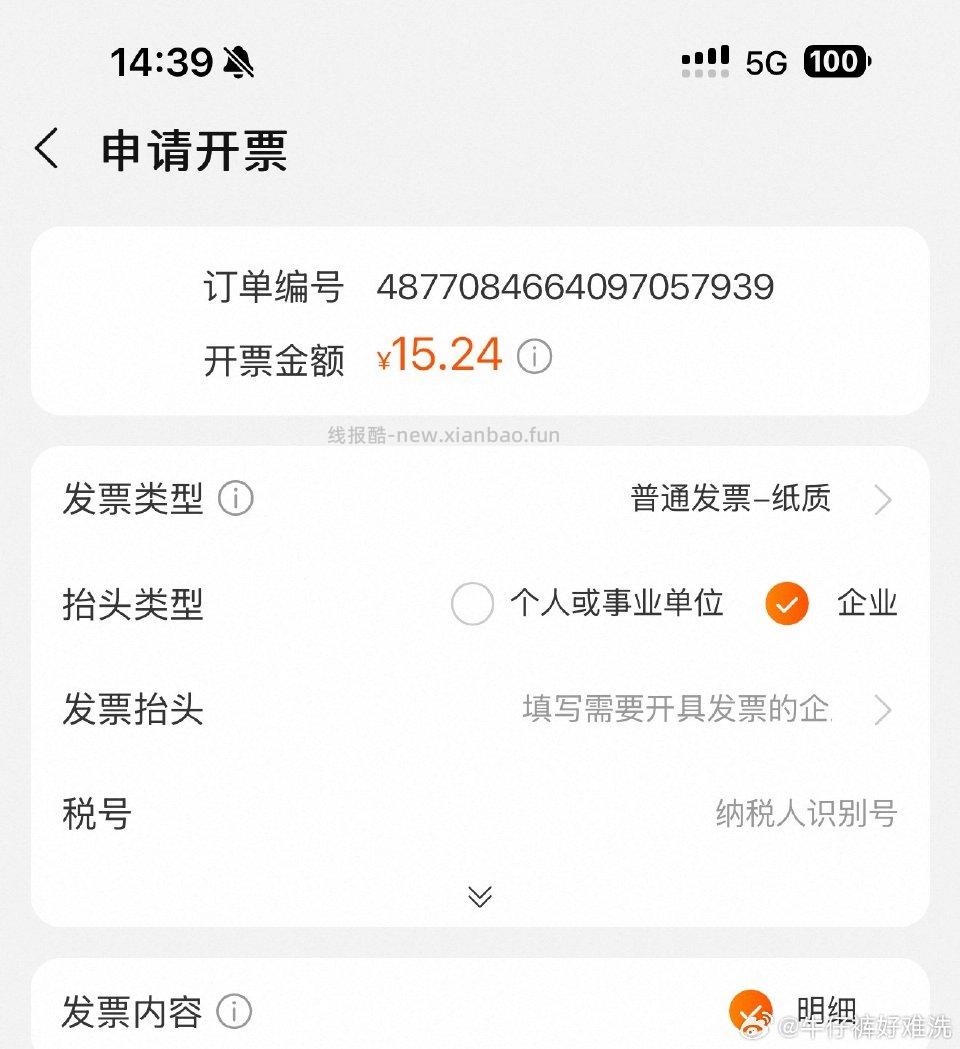The width and height of the screenshot is (960, 1049).
Task: Open the info tooltip next to 发票类型
Action: click(x=237, y=499)
